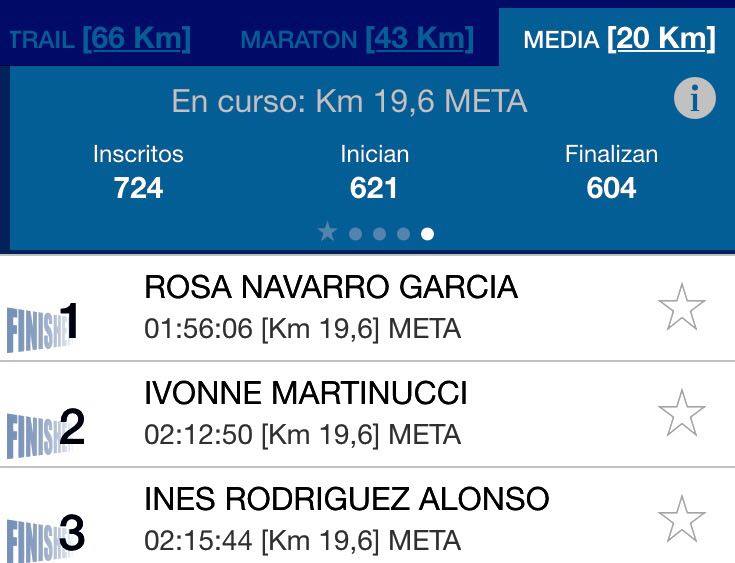735x563 pixels.
Task: Tap the star page indicator for favorites
Action: pyautogui.click(x=327, y=232)
